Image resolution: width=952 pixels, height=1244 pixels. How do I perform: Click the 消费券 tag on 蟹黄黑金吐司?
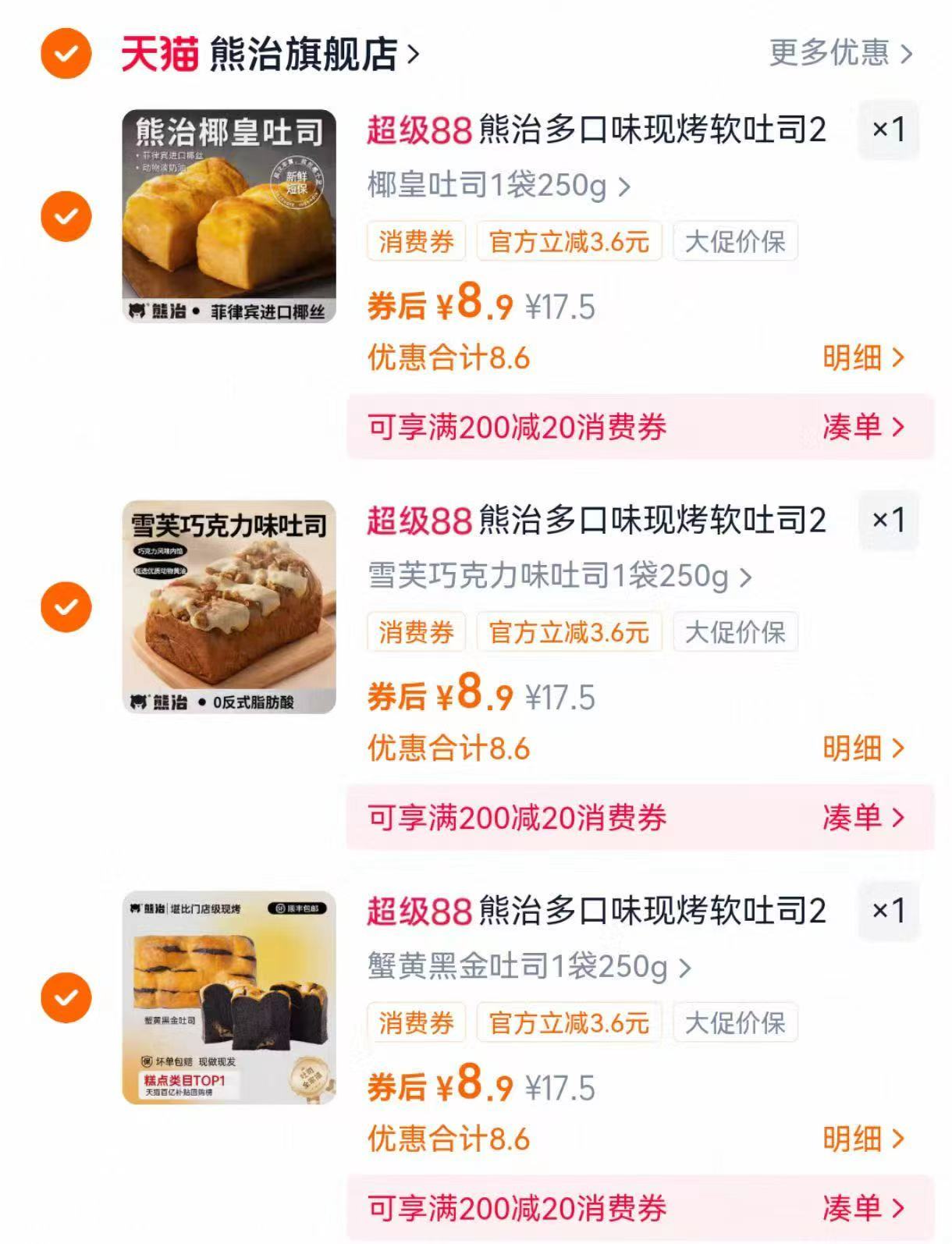point(416,1024)
